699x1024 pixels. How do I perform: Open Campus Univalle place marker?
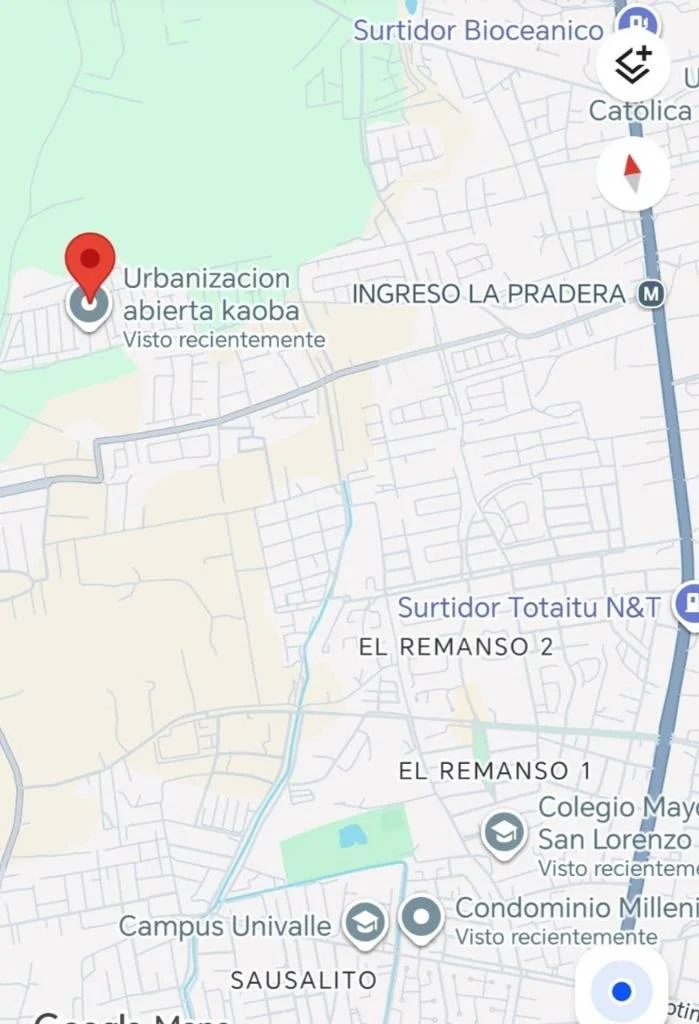coord(366,925)
